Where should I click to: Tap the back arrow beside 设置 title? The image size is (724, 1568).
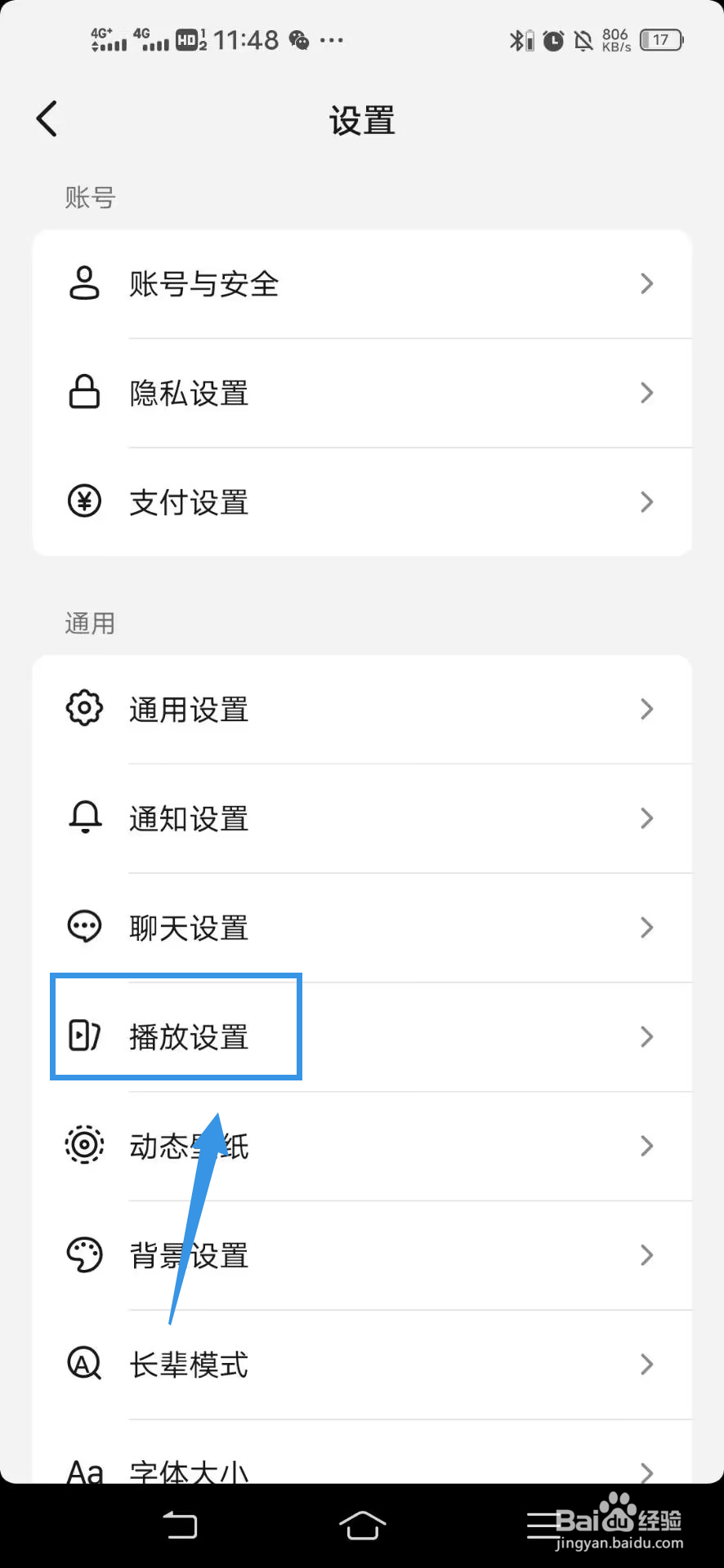[x=47, y=118]
